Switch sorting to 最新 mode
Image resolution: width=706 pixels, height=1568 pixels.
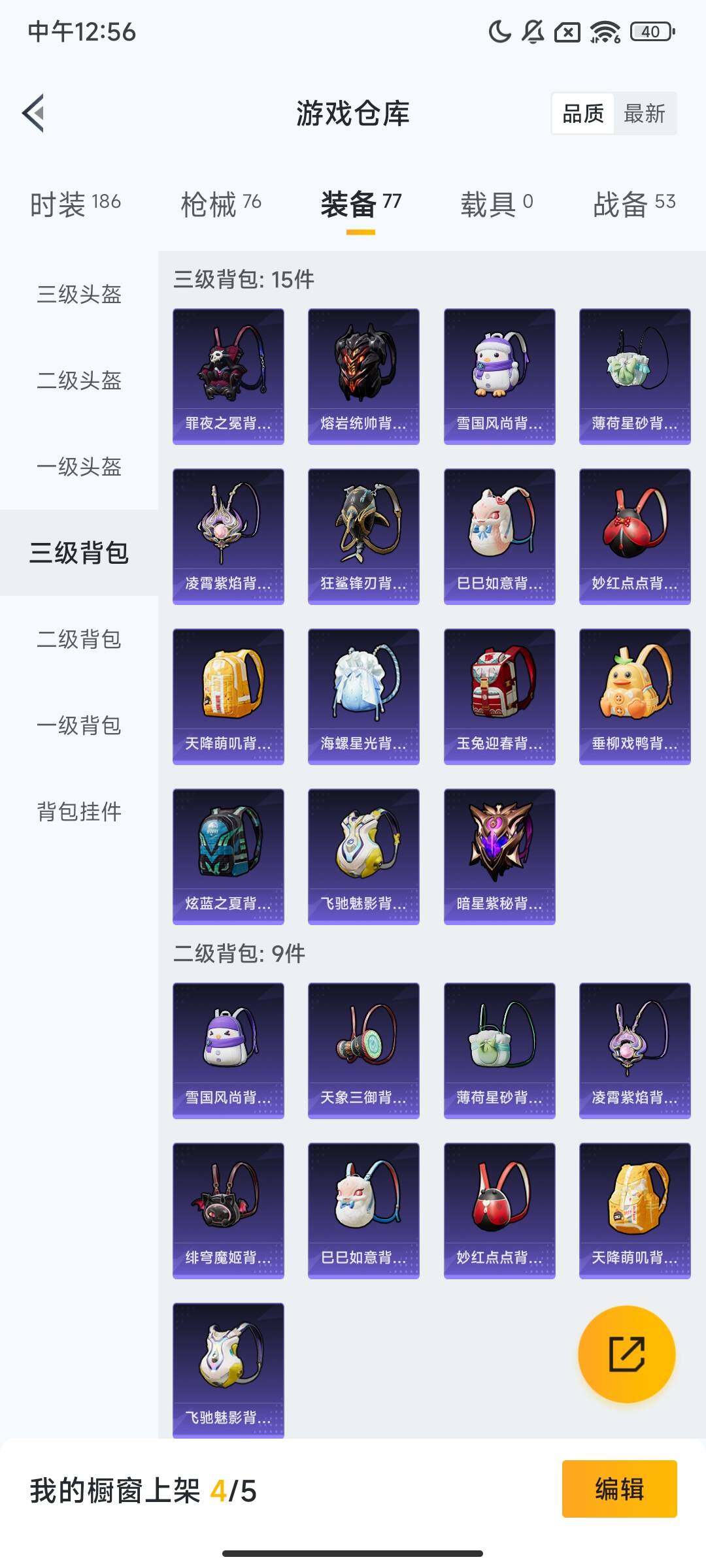(x=645, y=114)
